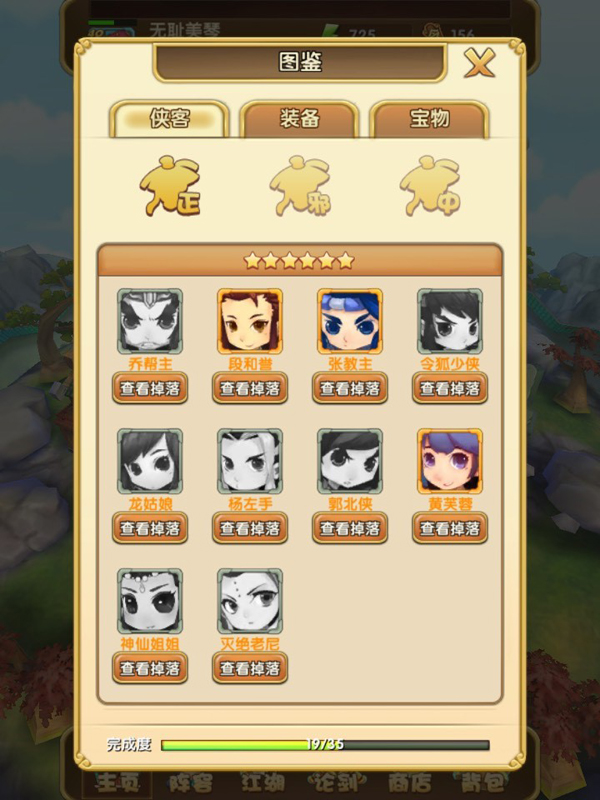
Task: View drop info for 灭绝老尼
Action: point(250,667)
